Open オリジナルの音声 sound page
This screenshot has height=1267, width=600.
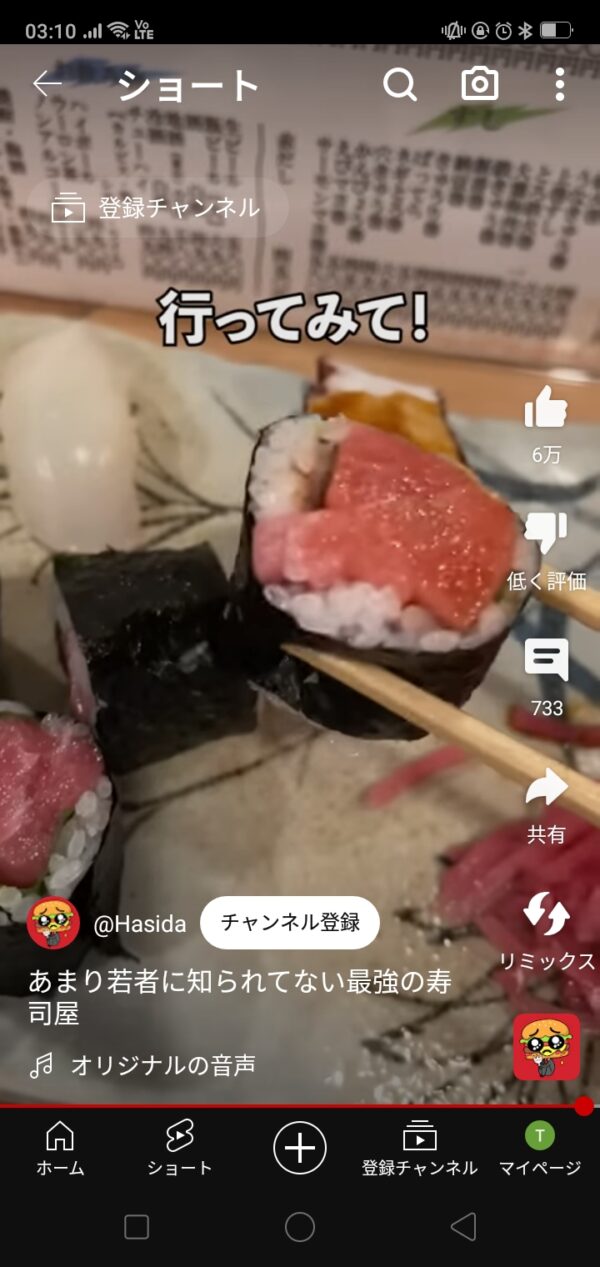click(162, 1066)
